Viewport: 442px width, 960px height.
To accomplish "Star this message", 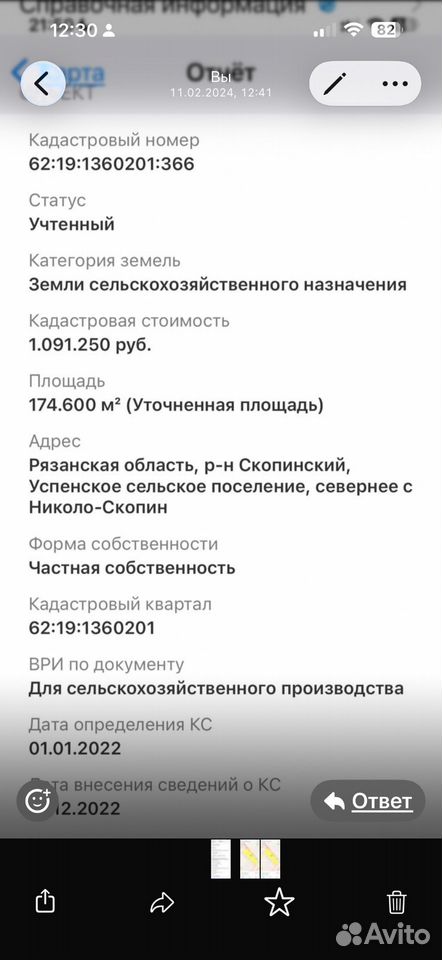I will tap(279, 902).
